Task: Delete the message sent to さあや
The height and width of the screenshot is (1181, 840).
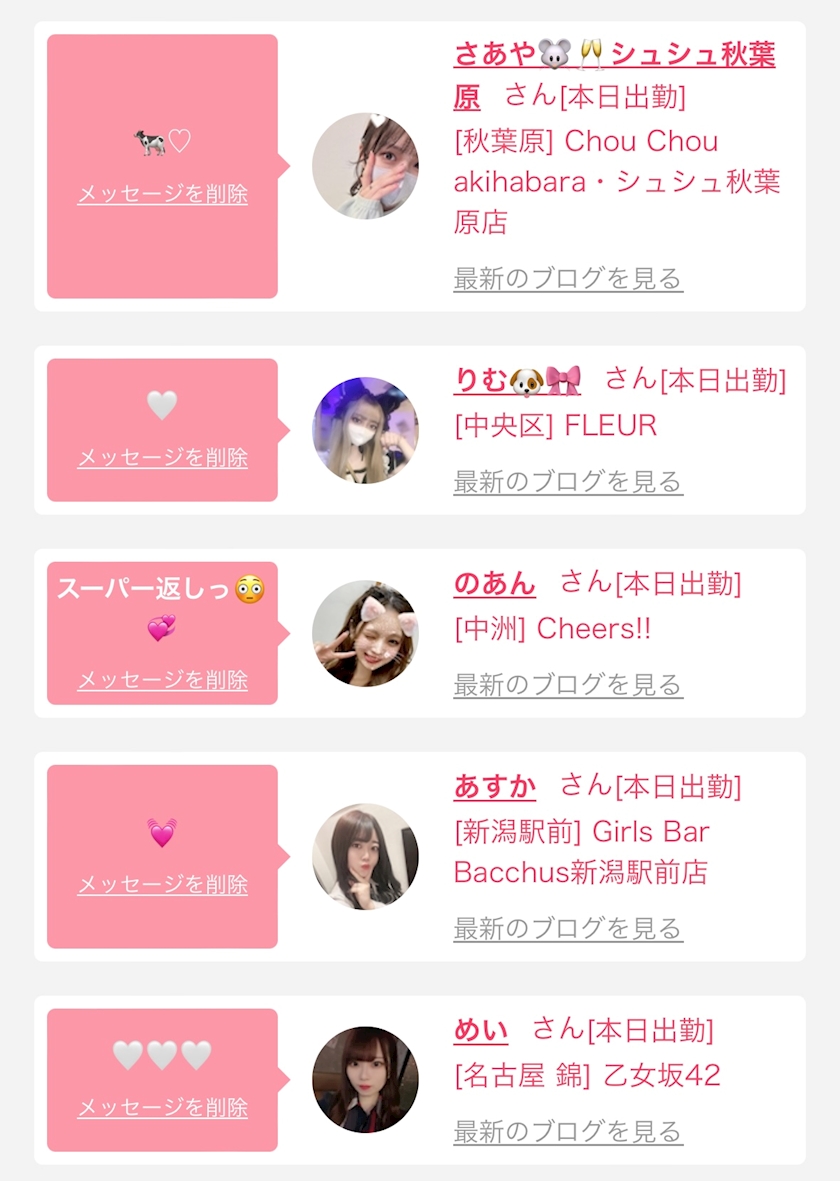Action: tap(162, 194)
